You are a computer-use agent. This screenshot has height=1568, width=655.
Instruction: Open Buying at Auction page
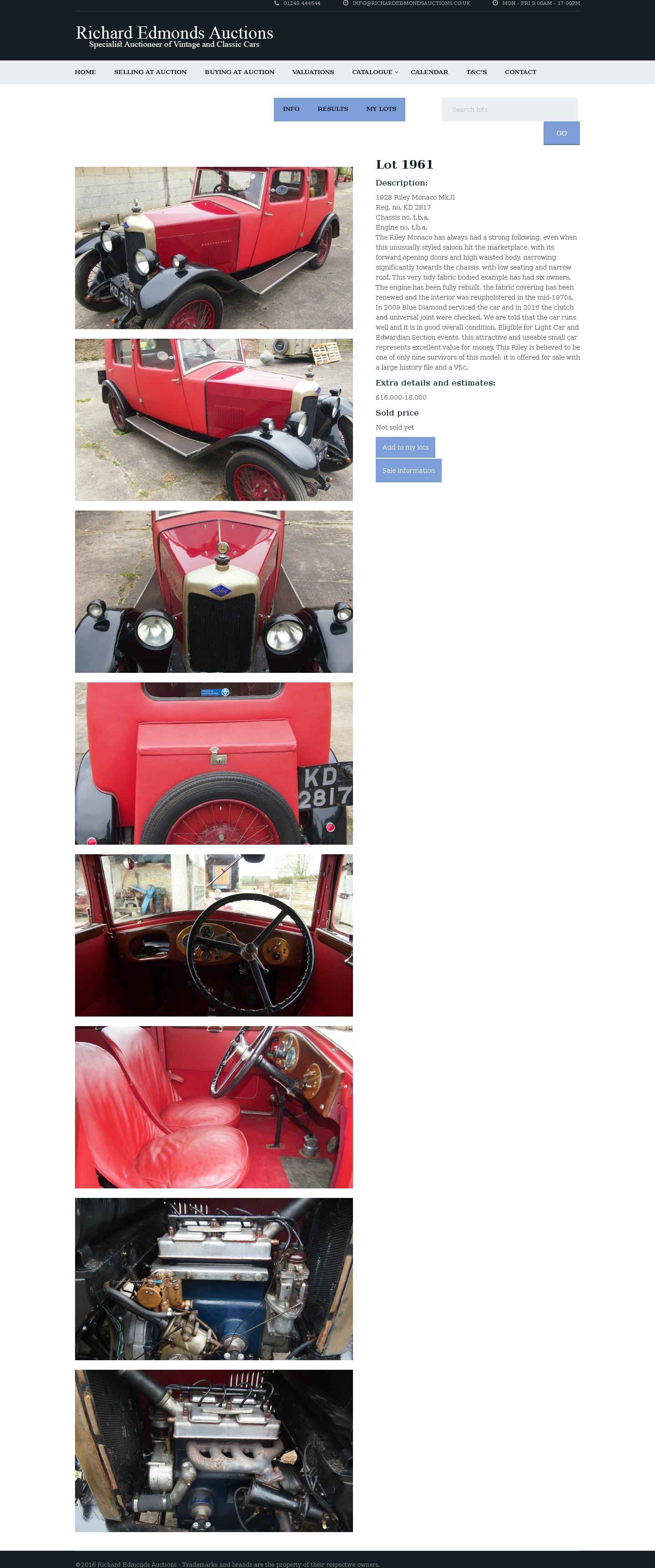[239, 72]
